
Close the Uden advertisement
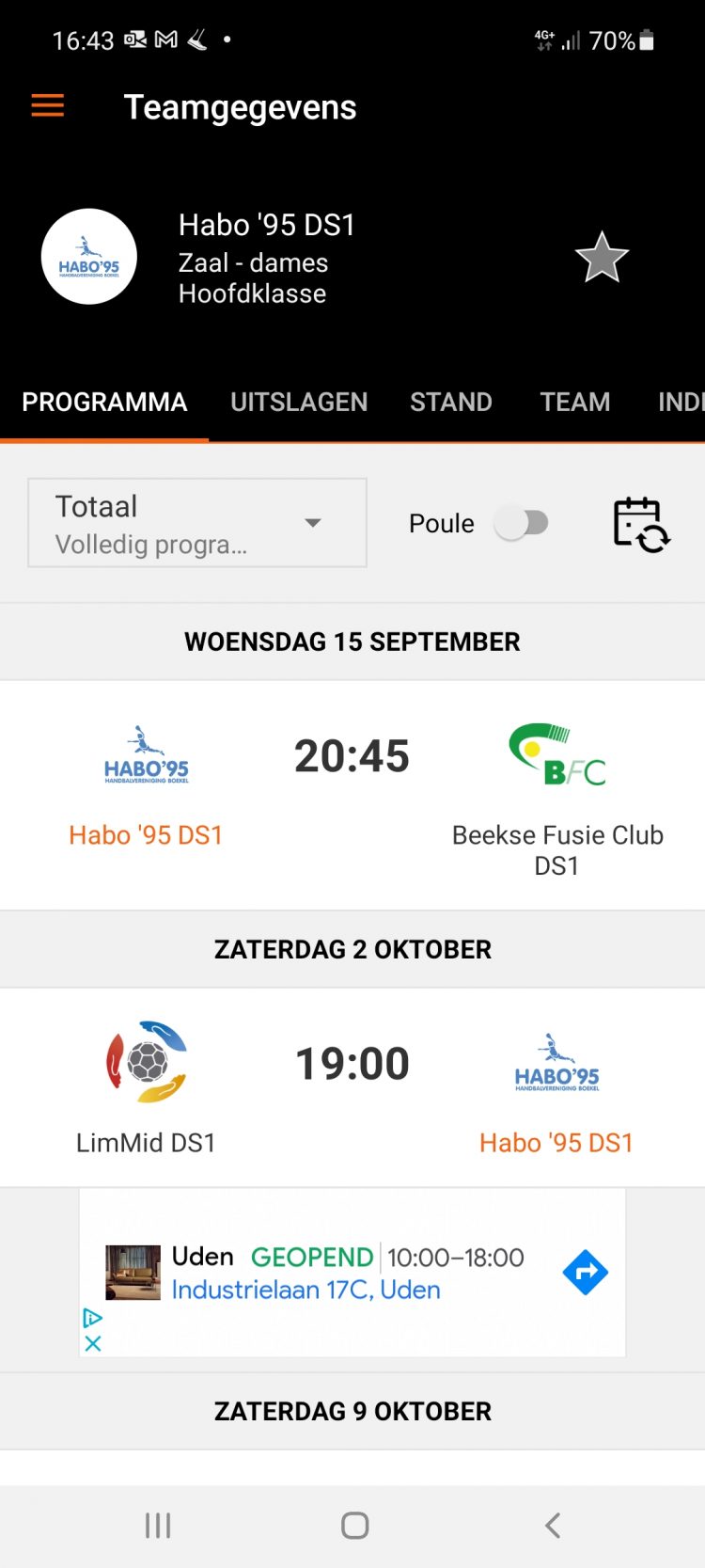point(93,1343)
